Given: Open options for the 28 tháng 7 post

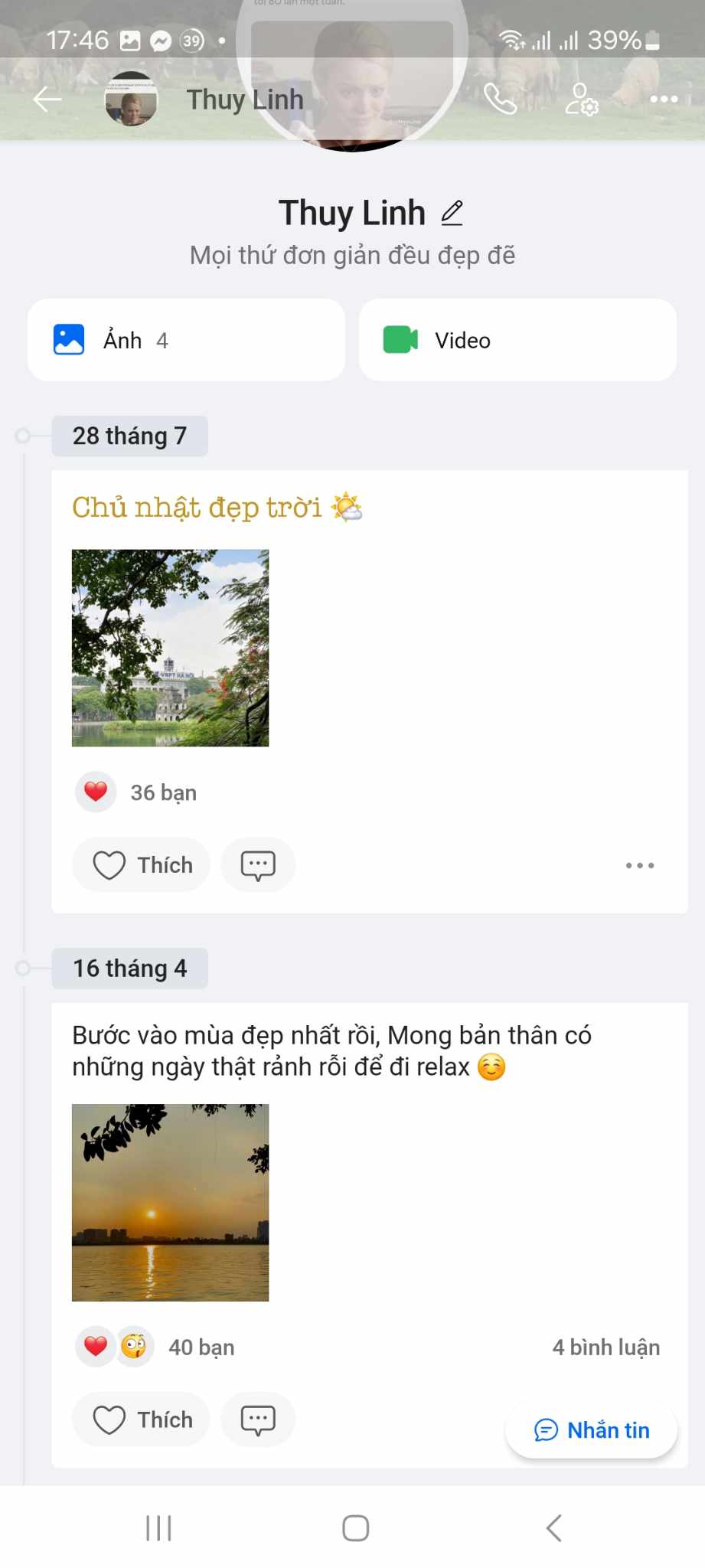Looking at the screenshot, I should pyautogui.click(x=639, y=865).
